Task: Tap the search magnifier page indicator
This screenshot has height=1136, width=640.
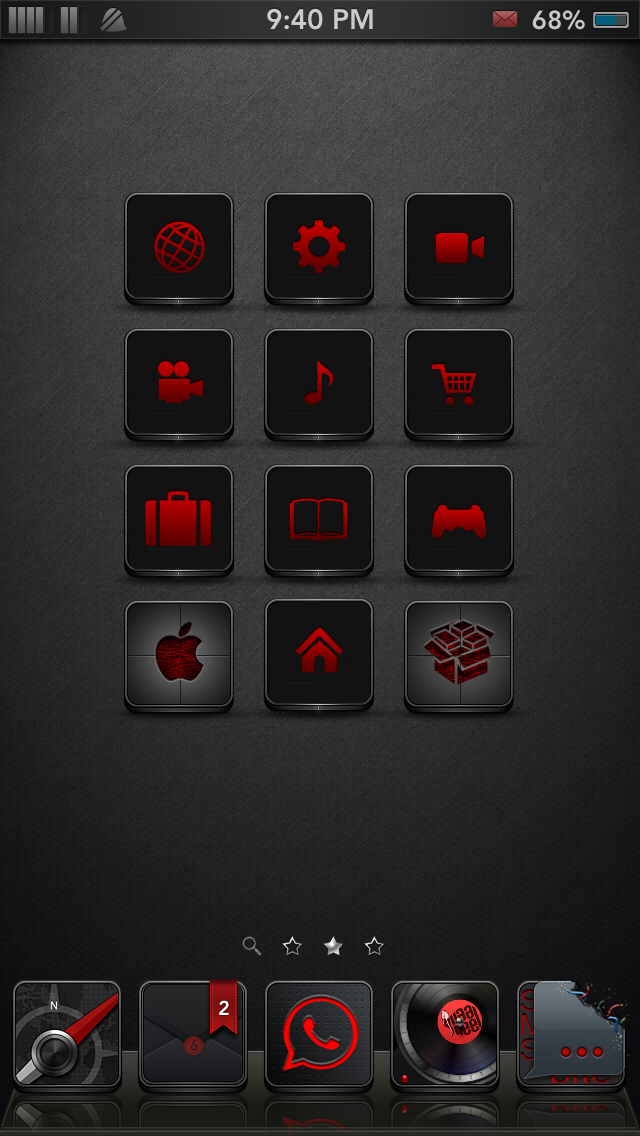Action: tap(252, 945)
